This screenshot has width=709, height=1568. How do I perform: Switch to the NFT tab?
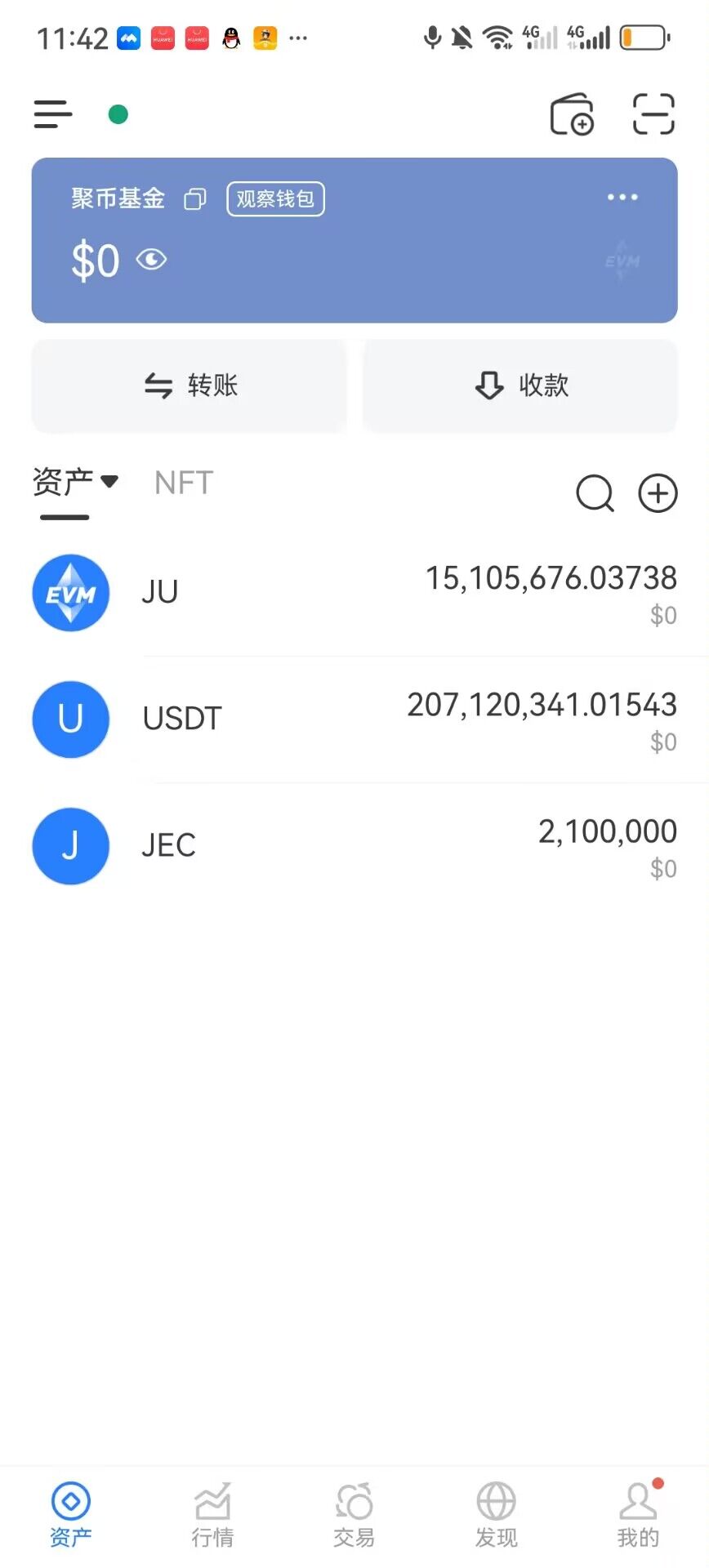tap(184, 483)
